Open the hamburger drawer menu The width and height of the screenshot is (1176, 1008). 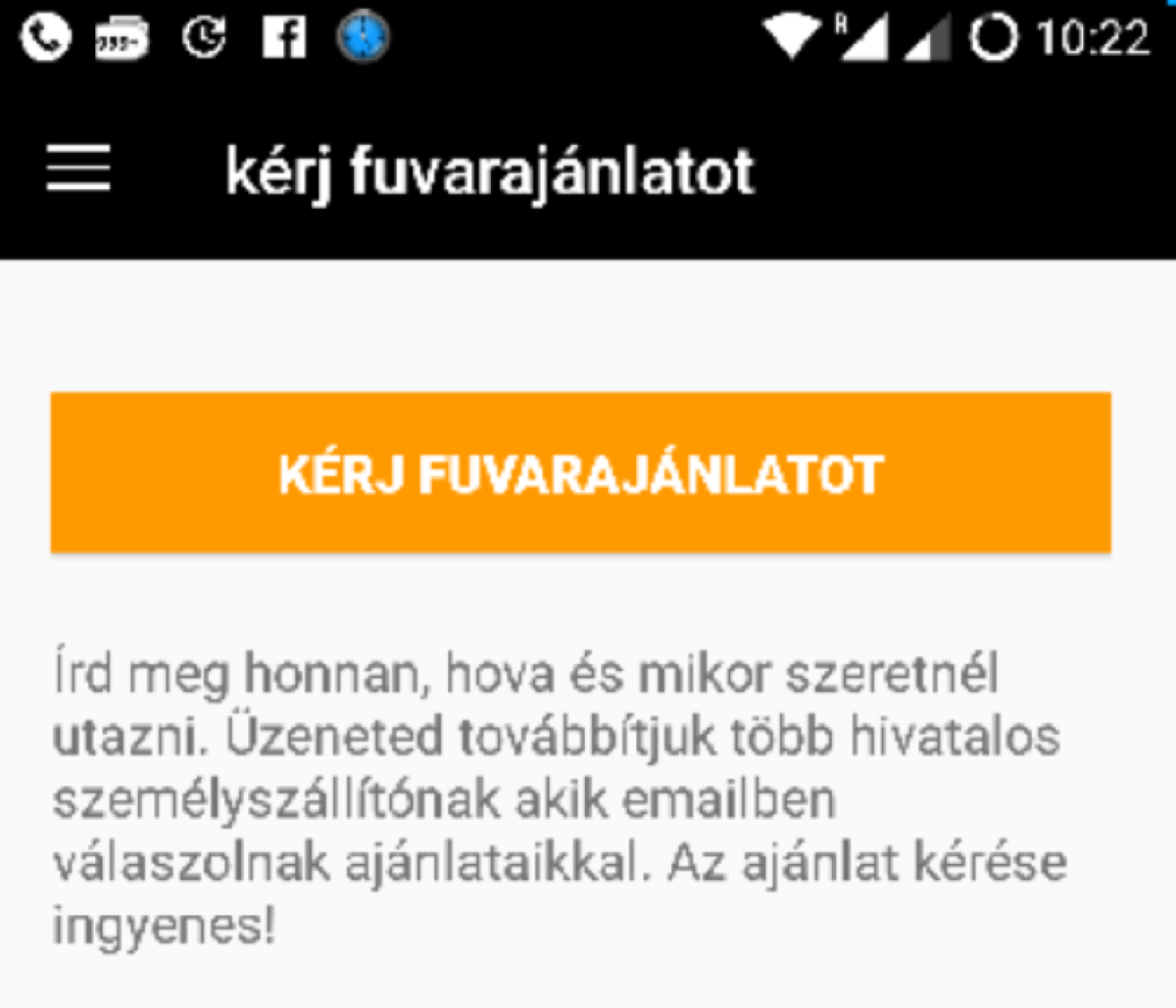(78, 168)
